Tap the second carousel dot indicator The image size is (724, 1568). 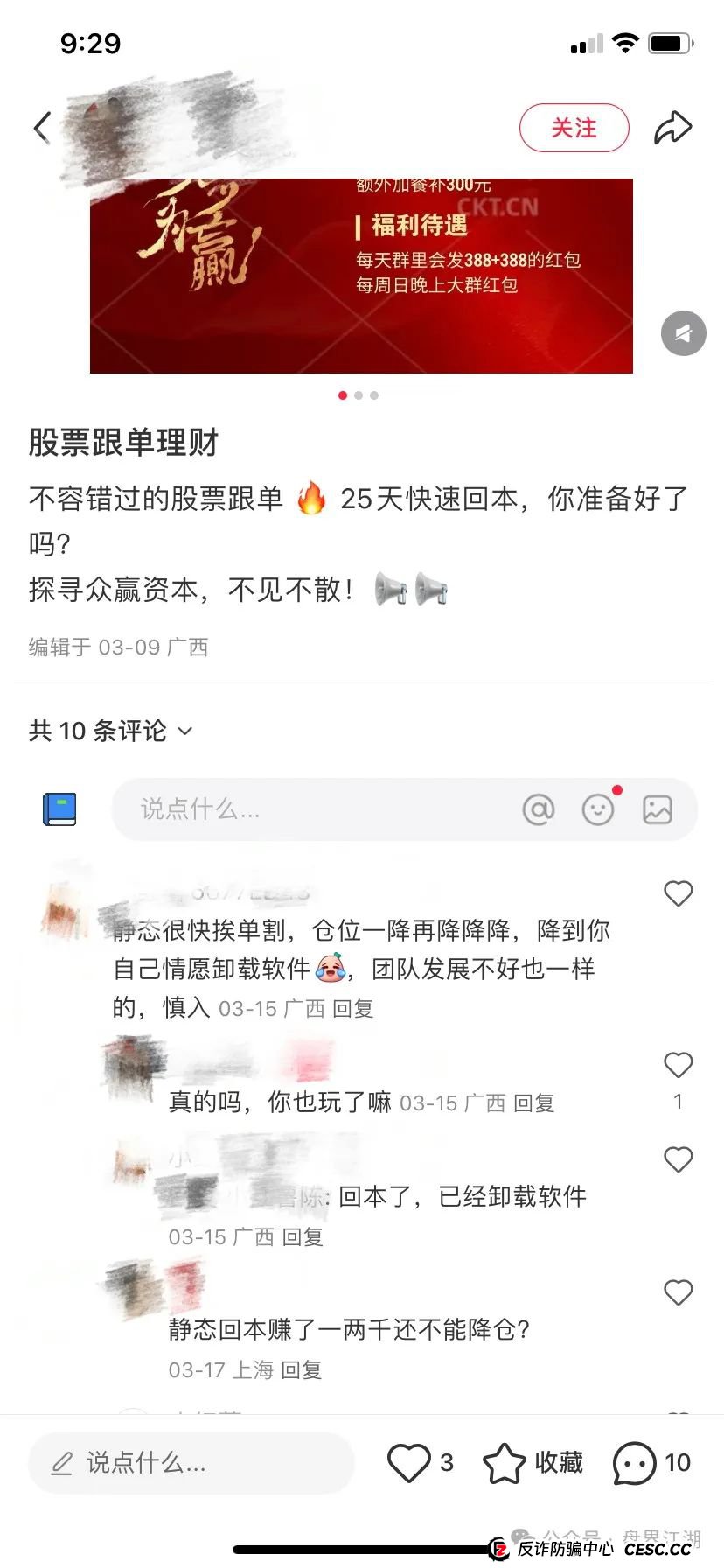click(x=359, y=395)
